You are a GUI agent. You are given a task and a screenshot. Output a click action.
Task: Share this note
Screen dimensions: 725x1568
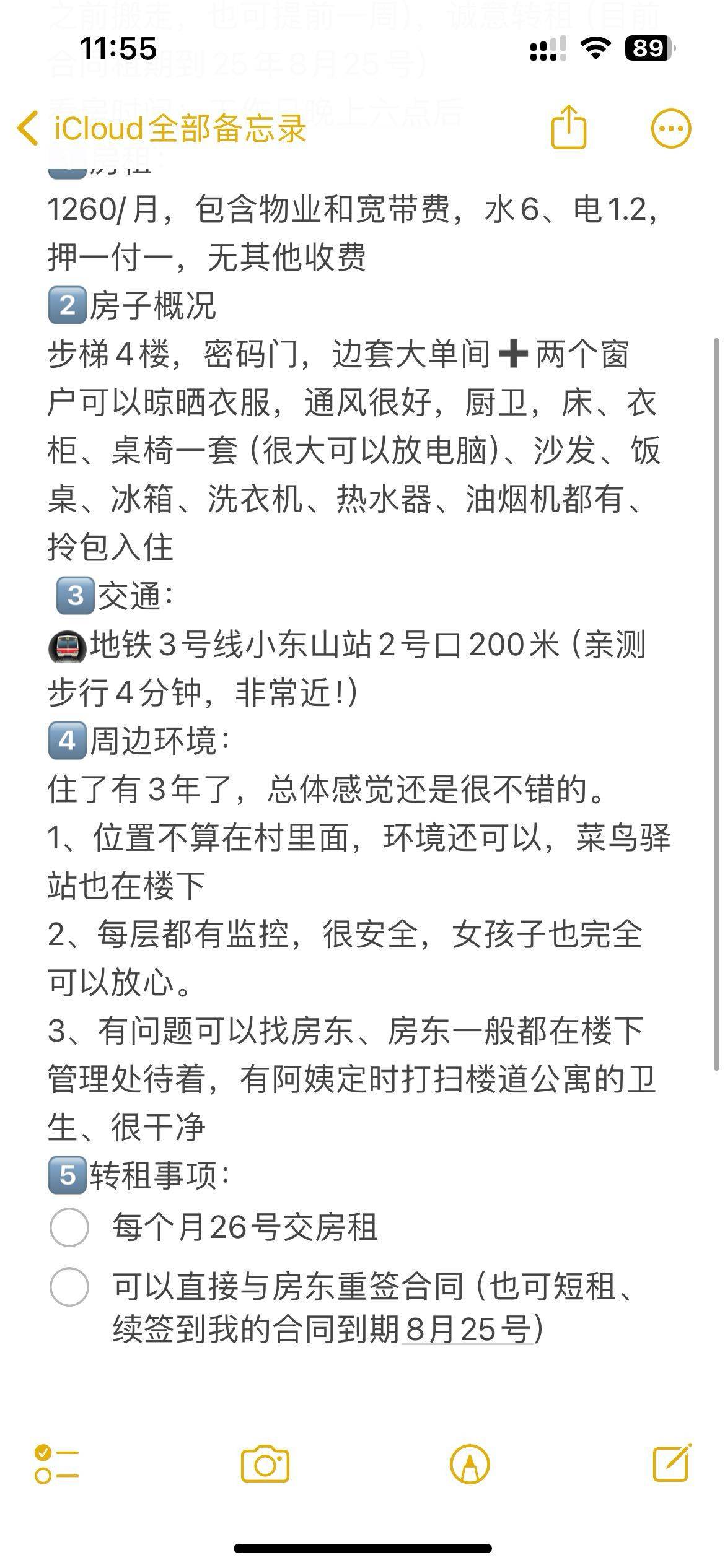569,127
